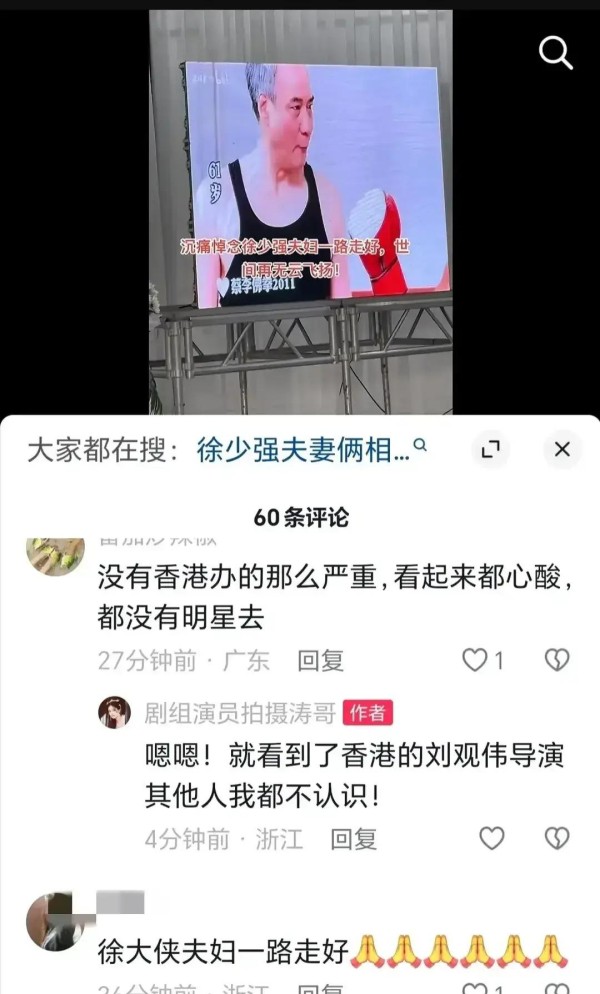Dislike the author's reply from 浙江
The image size is (600, 994).
pos(557,839)
